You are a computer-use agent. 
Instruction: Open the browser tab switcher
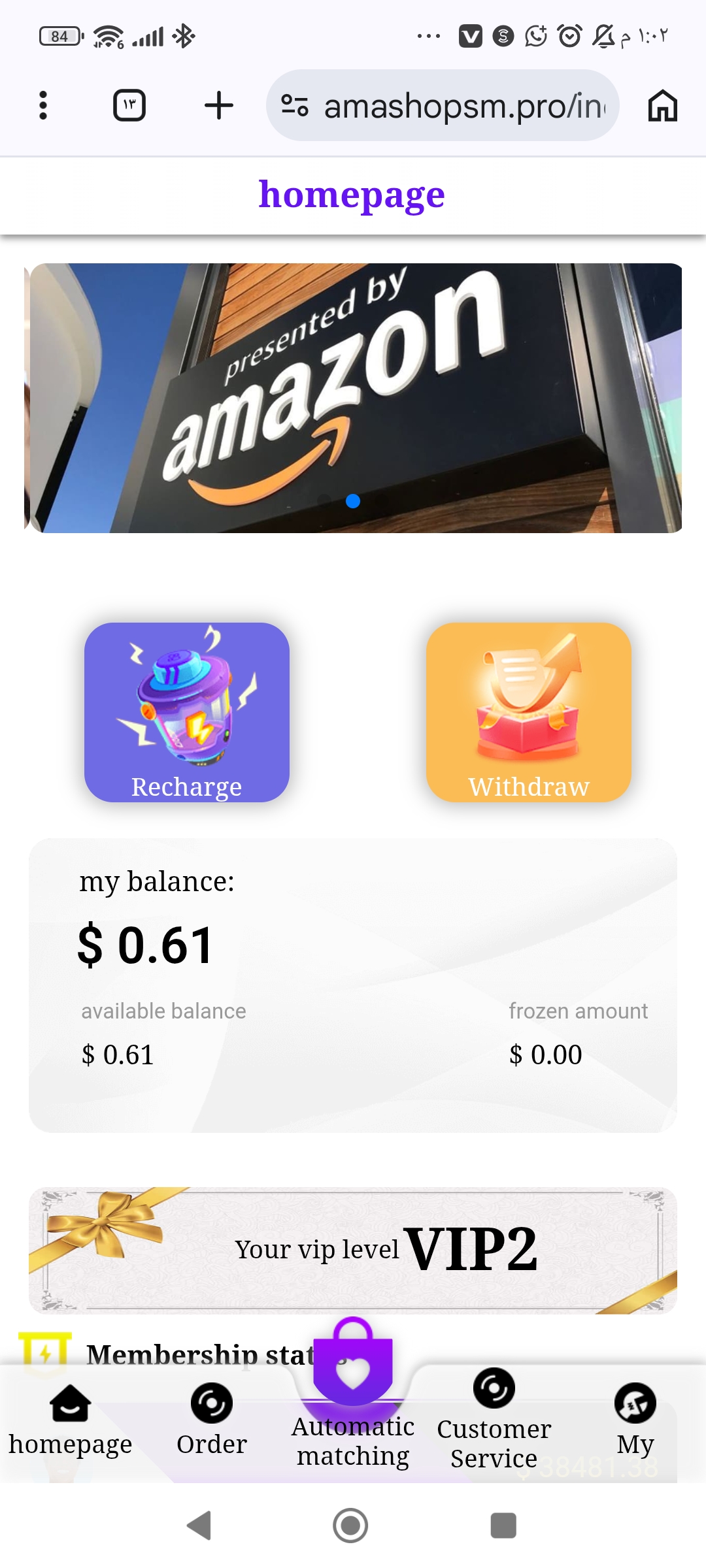tap(129, 105)
